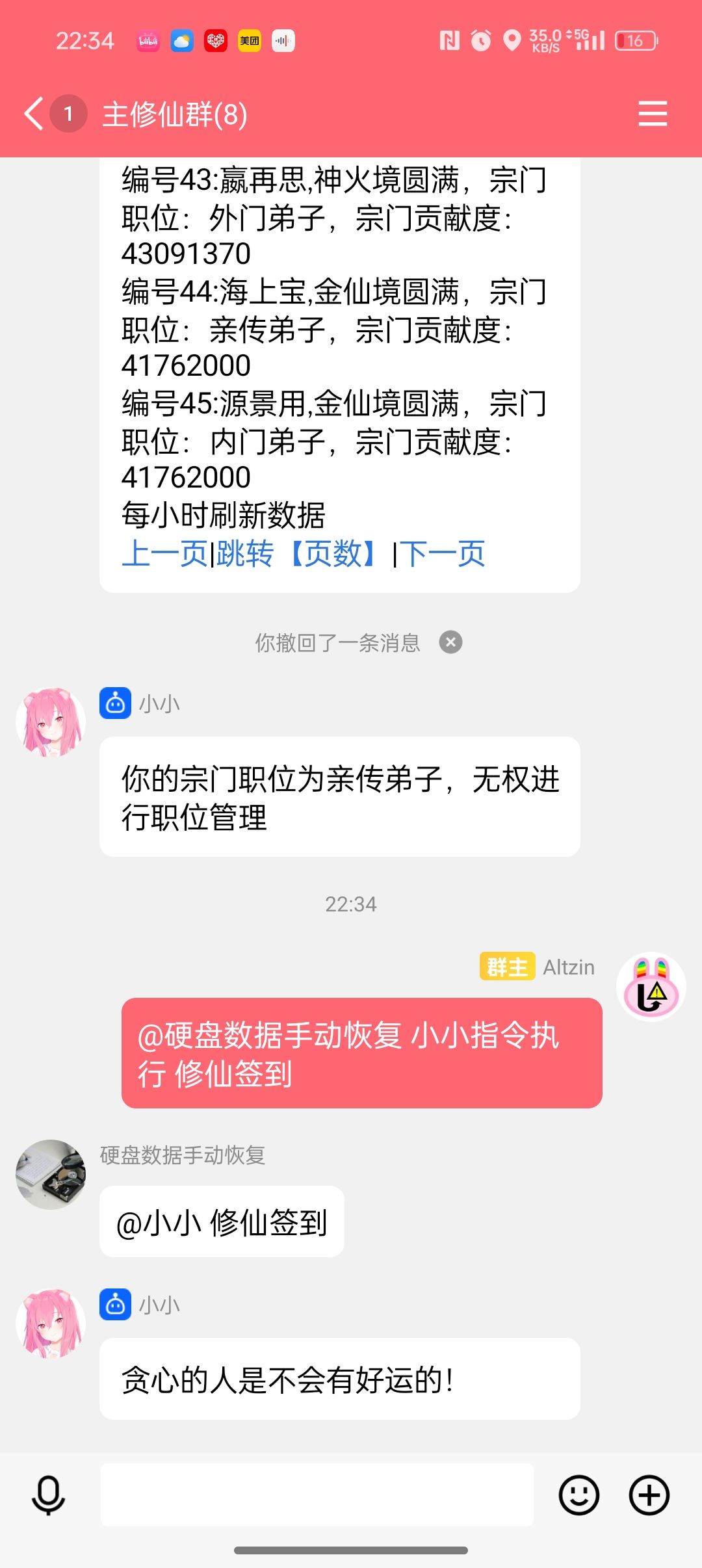
Task: Dismiss the 你撤回了一条消息 notice
Action: coord(450,642)
